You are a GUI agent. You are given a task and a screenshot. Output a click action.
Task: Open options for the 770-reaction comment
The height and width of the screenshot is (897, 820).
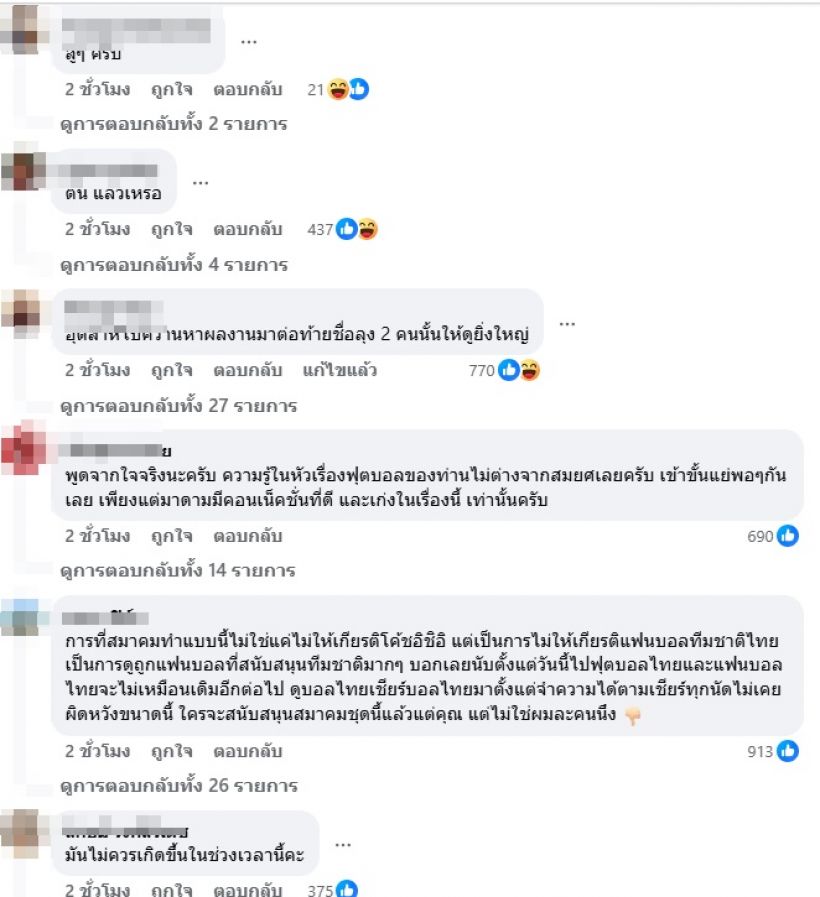(x=567, y=323)
